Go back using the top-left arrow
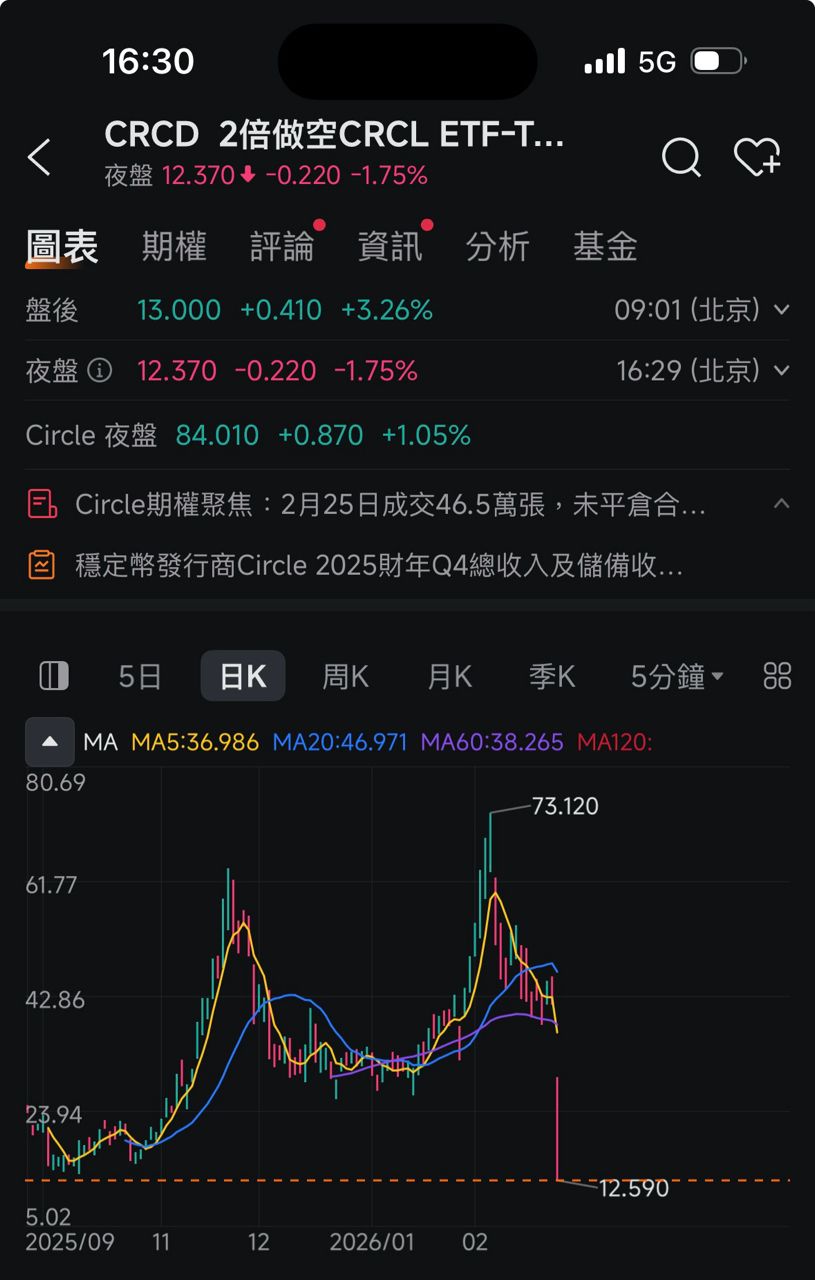The height and width of the screenshot is (1280, 815). point(40,157)
